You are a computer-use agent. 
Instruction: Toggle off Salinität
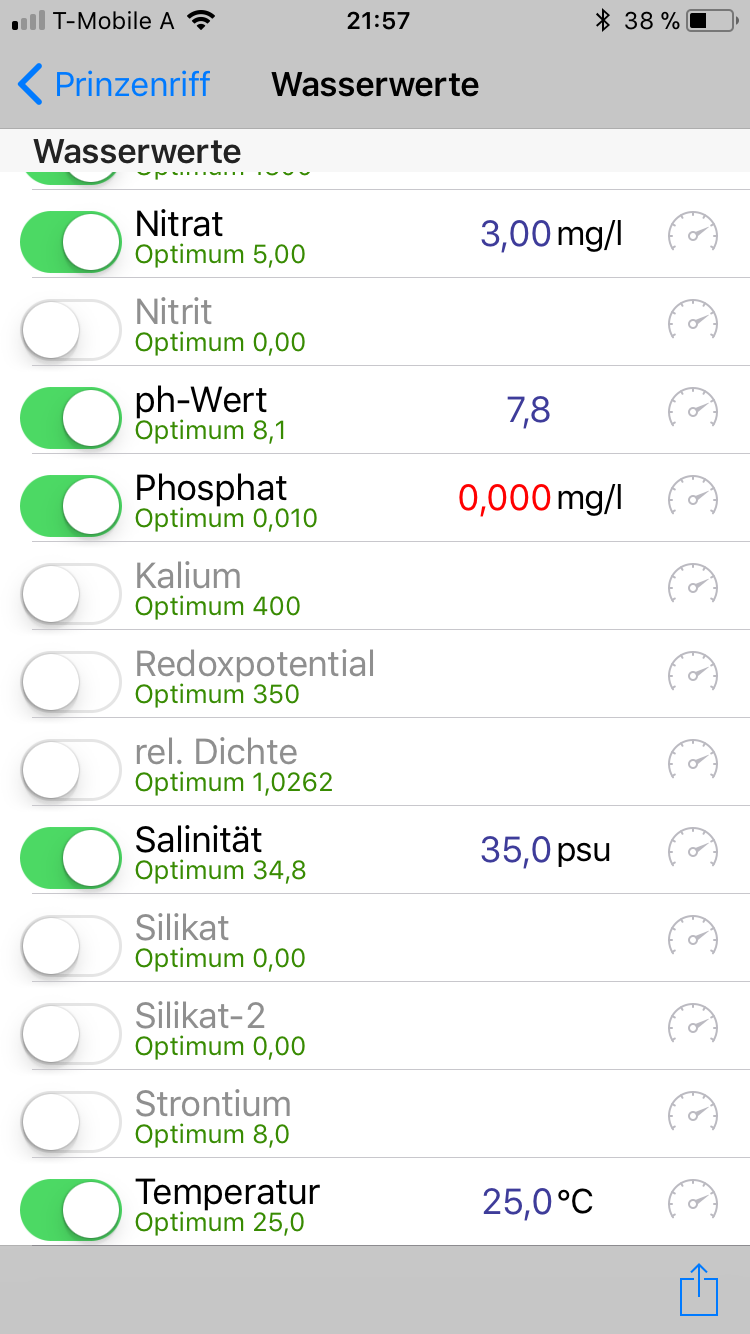(71, 858)
